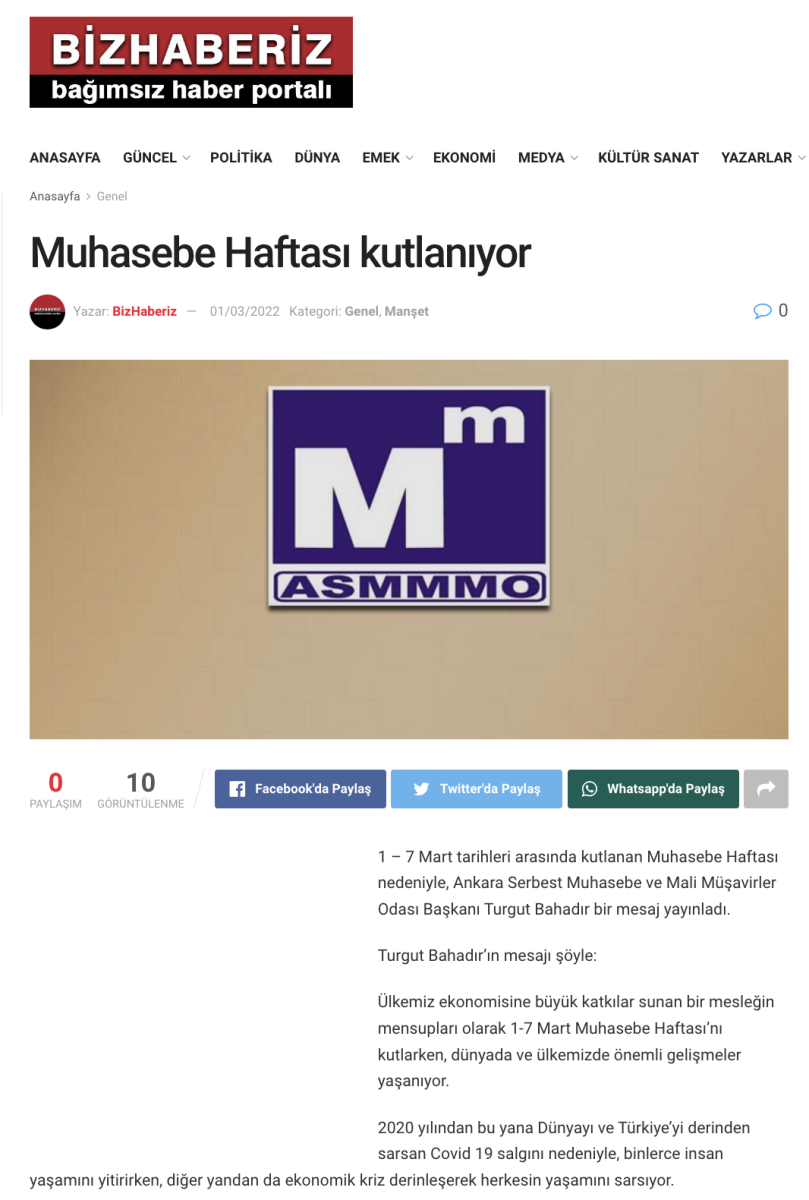Viewport: 809px width, 1200px height.
Task: Expand the Medya menu
Action: coord(547,158)
